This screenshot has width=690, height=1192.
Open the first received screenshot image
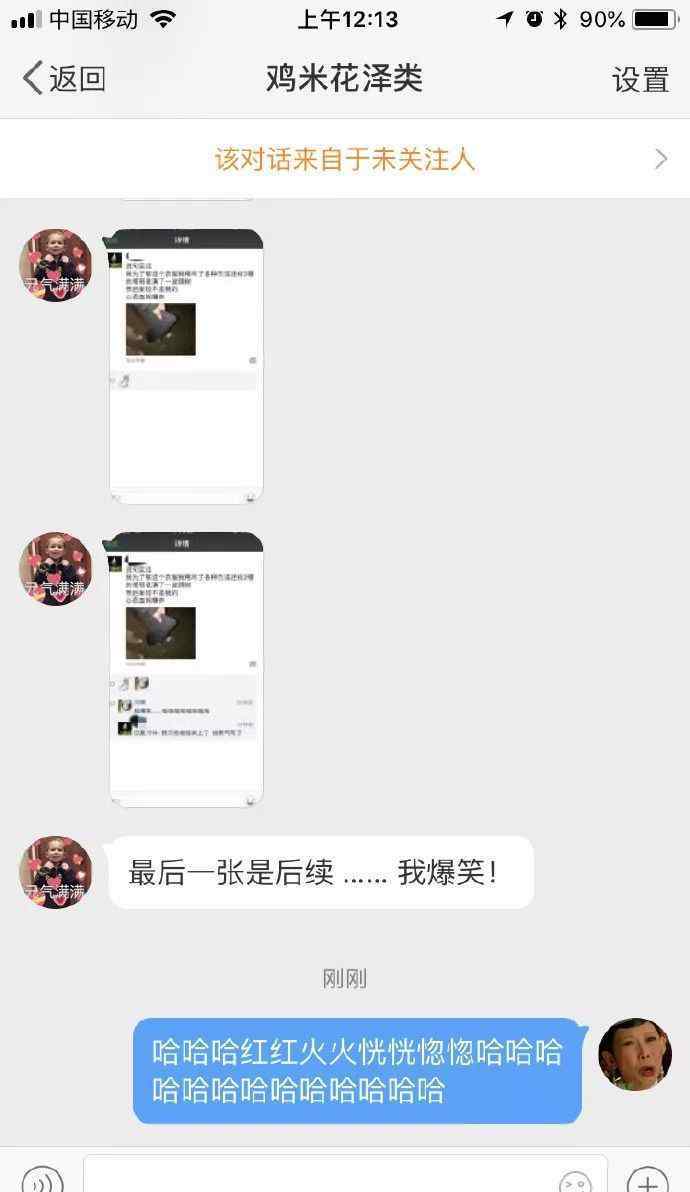pos(186,366)
